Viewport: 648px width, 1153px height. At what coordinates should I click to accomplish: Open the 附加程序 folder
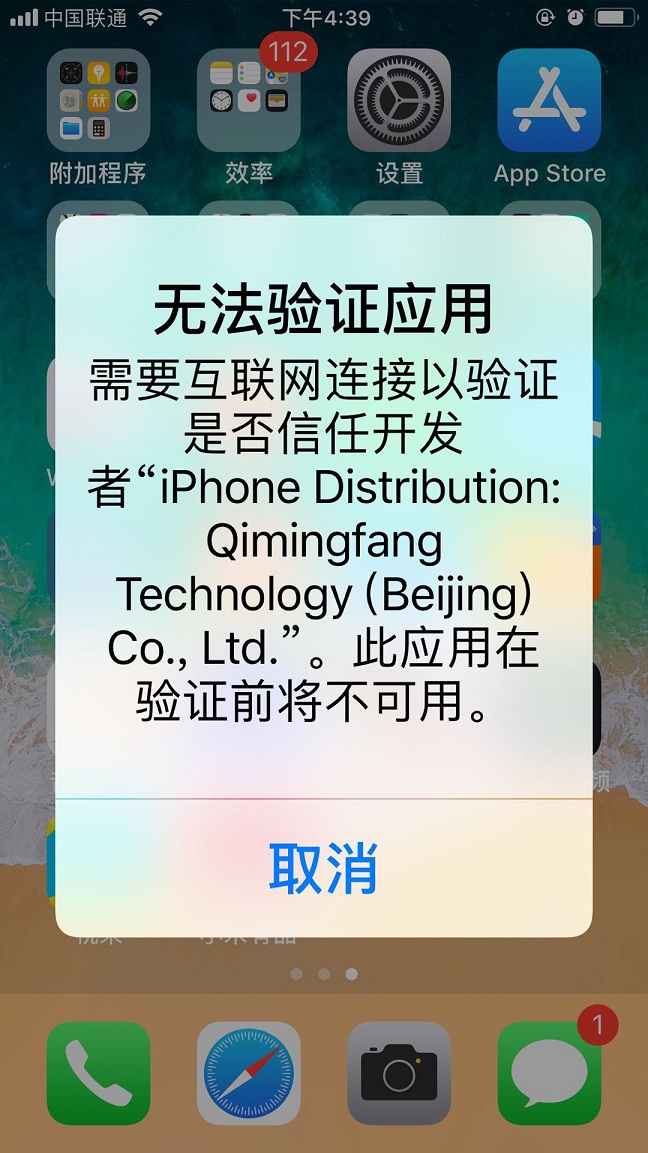(x=98, y=100)
